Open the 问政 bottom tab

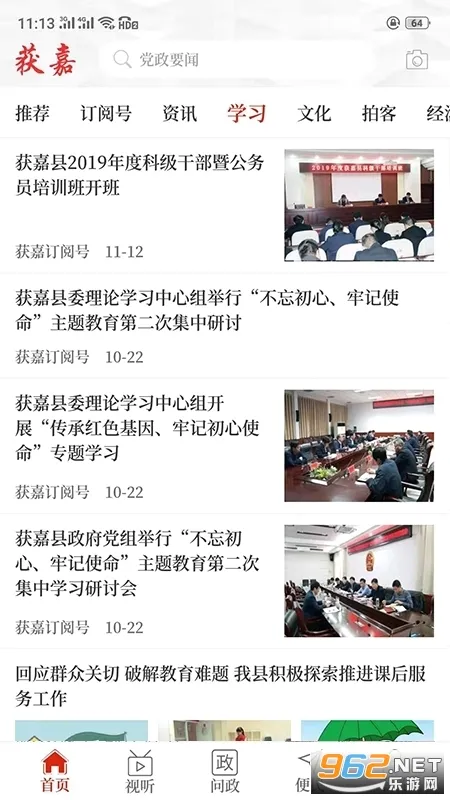pyautogui.click(x=224, y=770)
